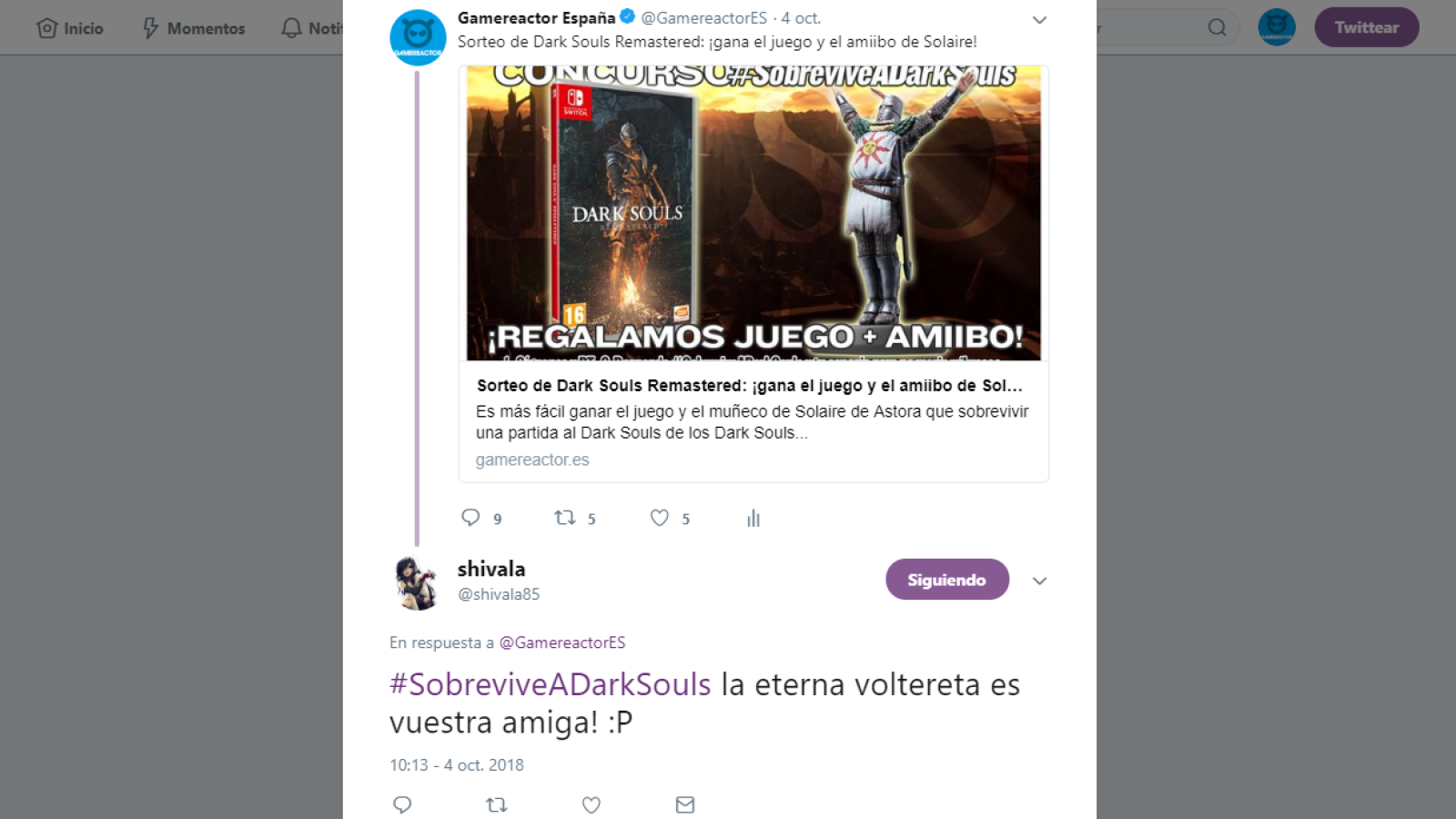1456x819 pixels.
Task: Open the #SobreviveADarkSouls hashtag
Action: tap(551, 684)
